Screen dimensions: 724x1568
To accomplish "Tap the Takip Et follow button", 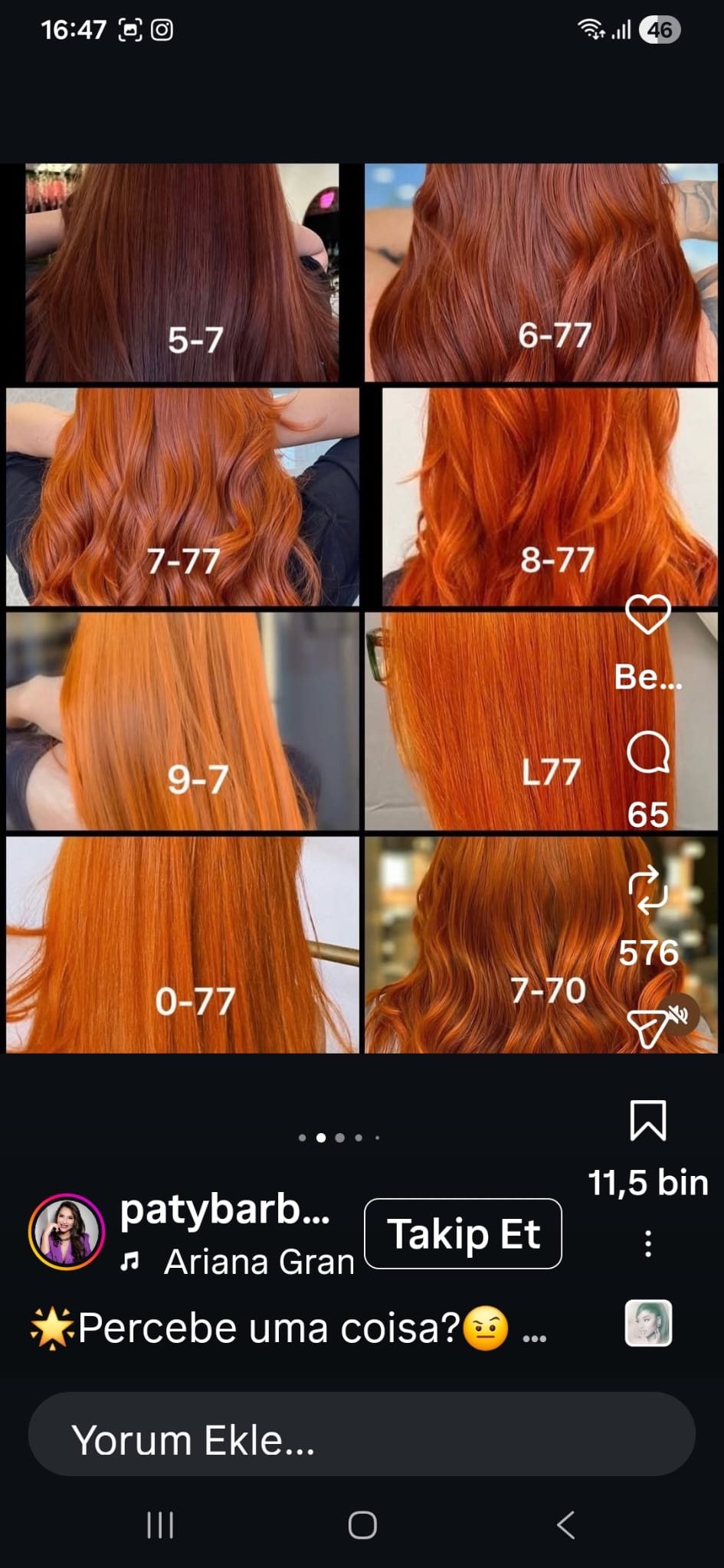I will pos(463,1233).
